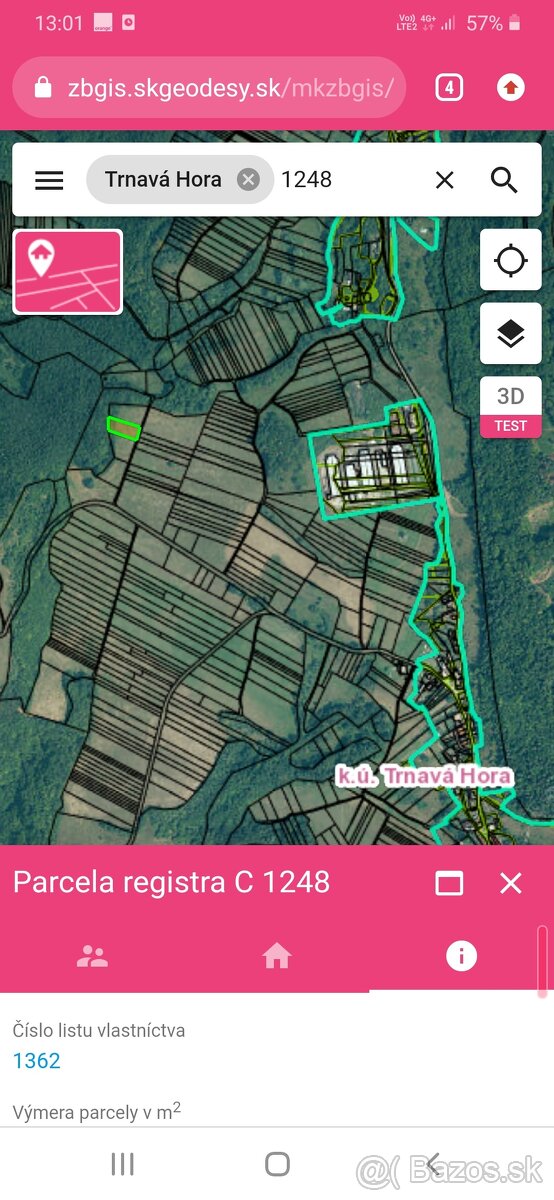The width and height of the screenshot is (554, 1200).
Task: Close the Parcela registra C 1248 panel
Action: click(x=511, y=883)
